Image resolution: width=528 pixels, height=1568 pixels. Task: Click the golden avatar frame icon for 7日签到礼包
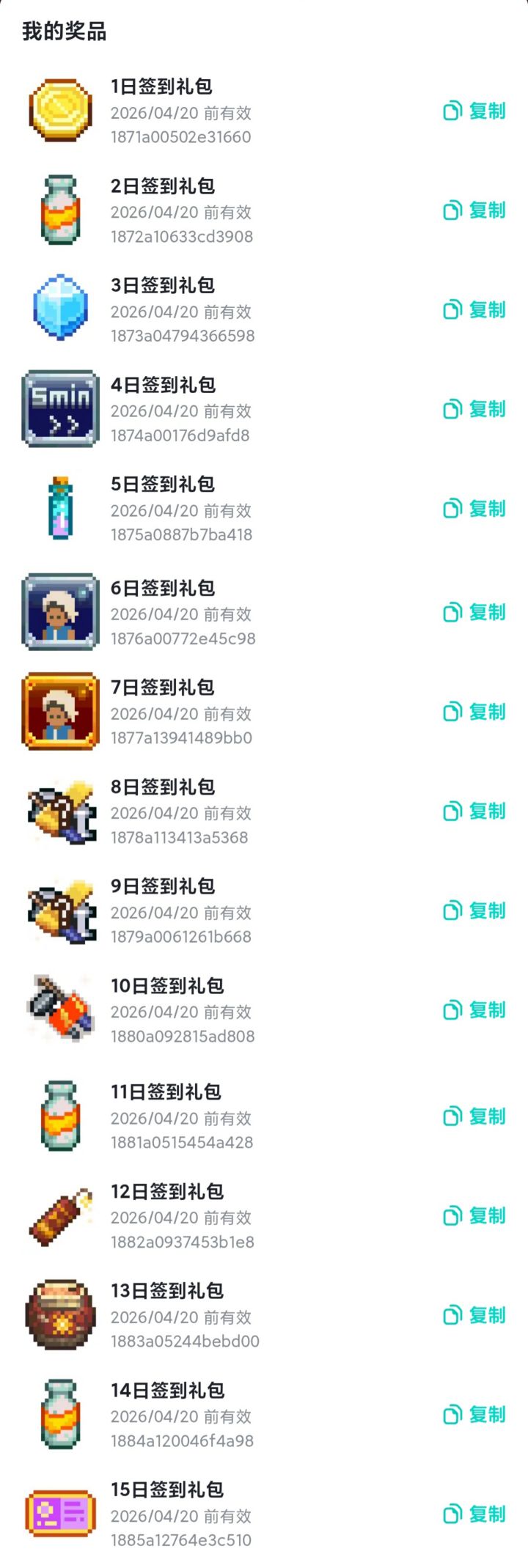60,710
